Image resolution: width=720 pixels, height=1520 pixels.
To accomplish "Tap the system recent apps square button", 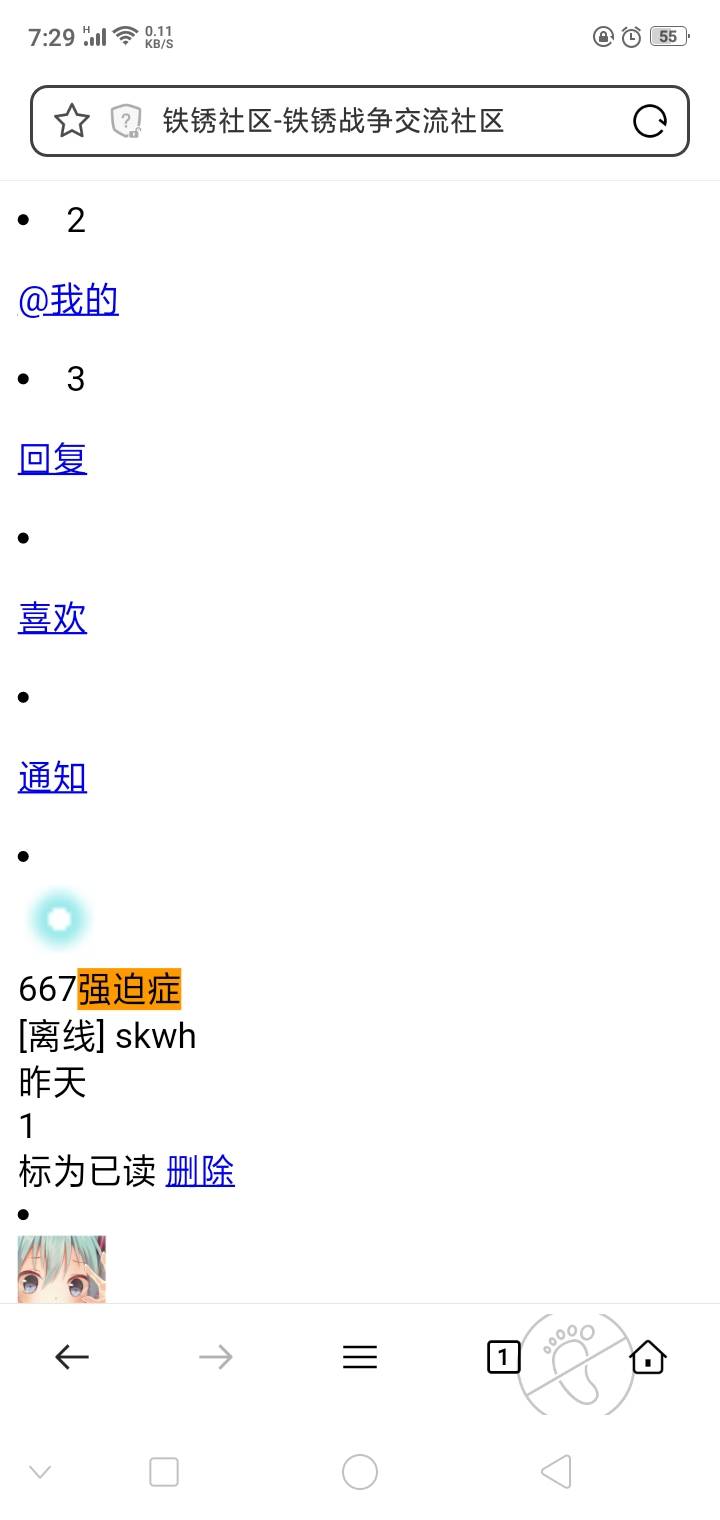I will coord(164,1472).
